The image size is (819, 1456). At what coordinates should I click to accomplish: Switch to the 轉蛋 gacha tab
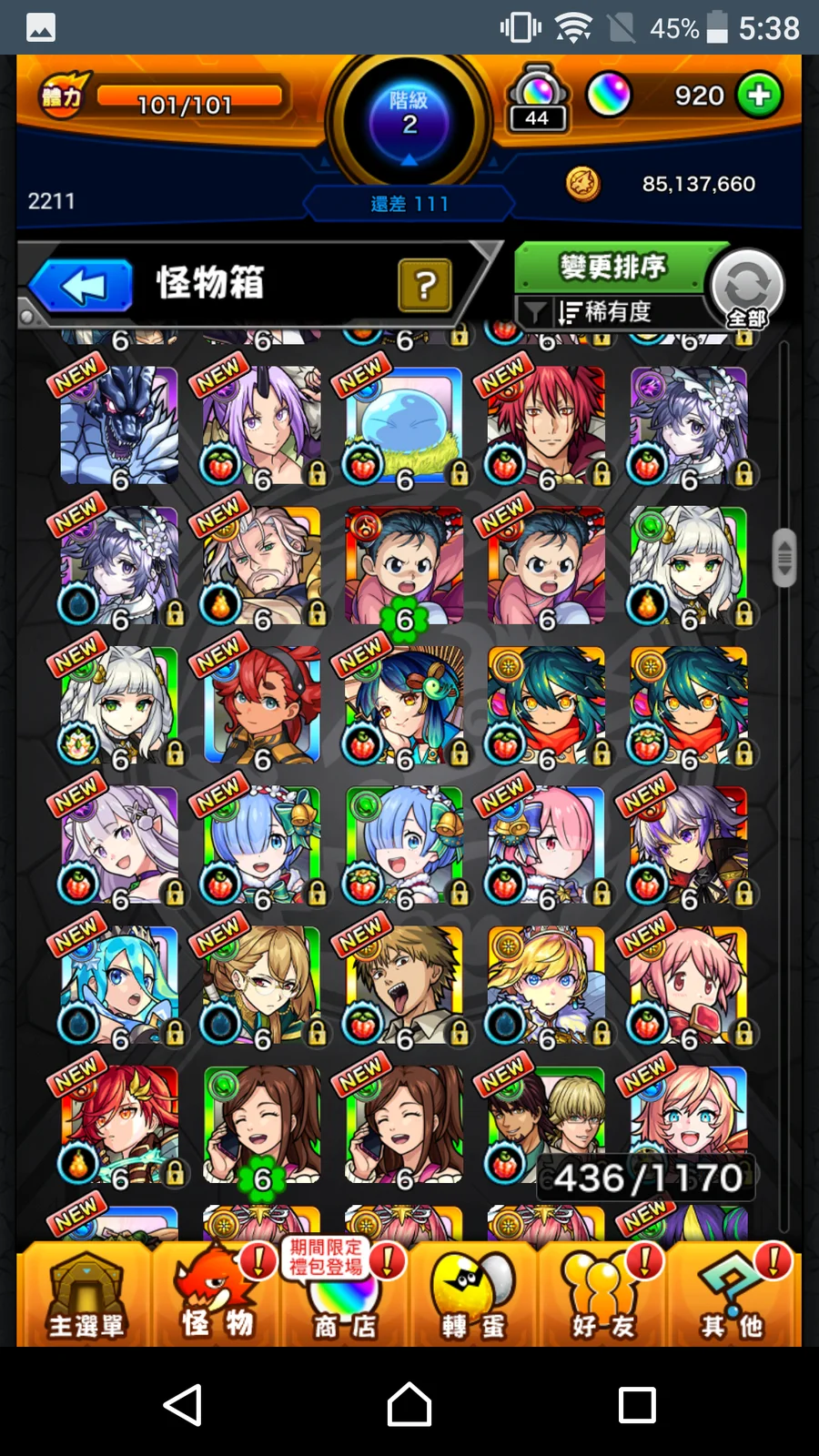473,1297
